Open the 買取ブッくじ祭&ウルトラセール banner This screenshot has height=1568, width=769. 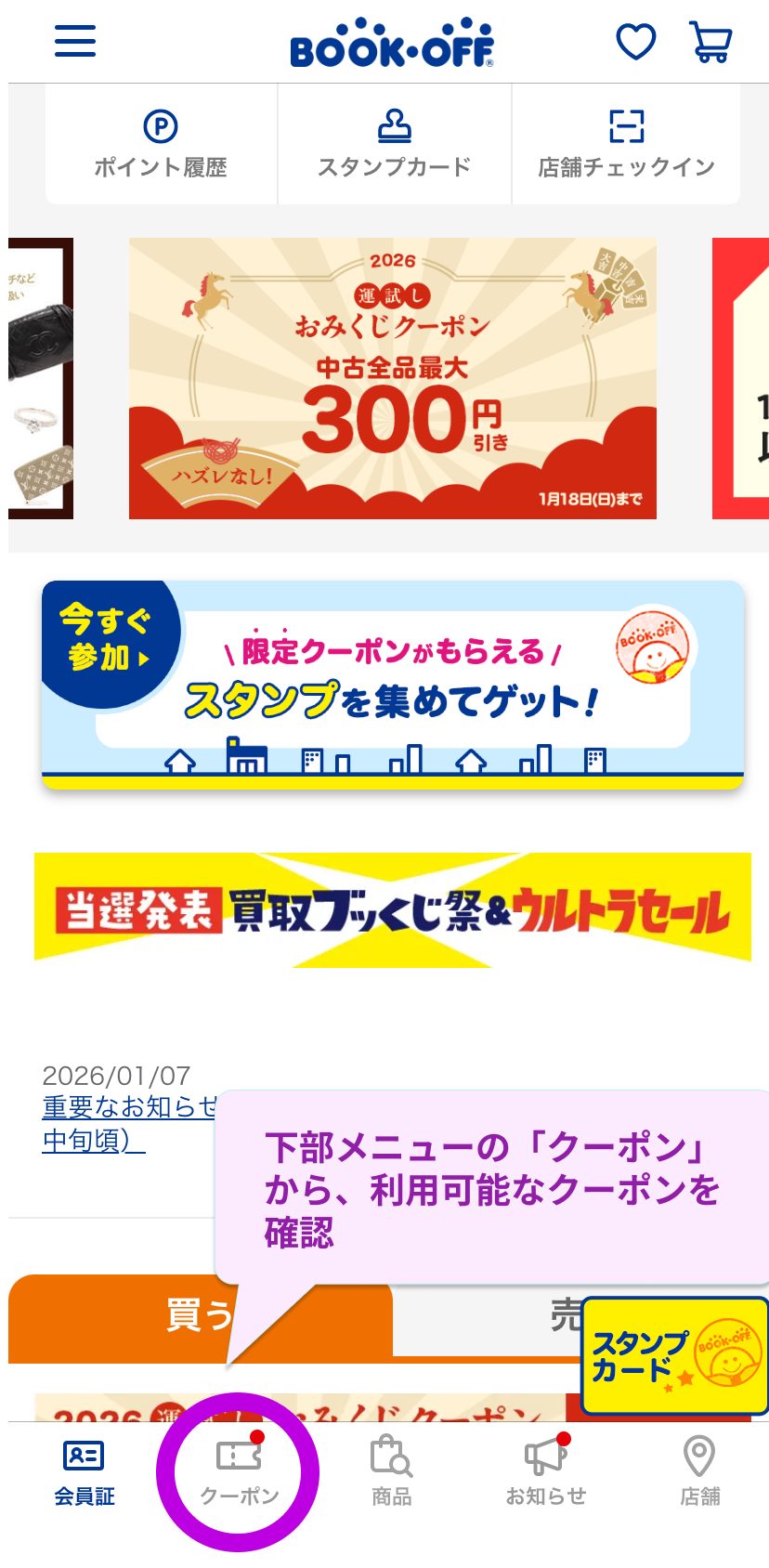[392, 910]
